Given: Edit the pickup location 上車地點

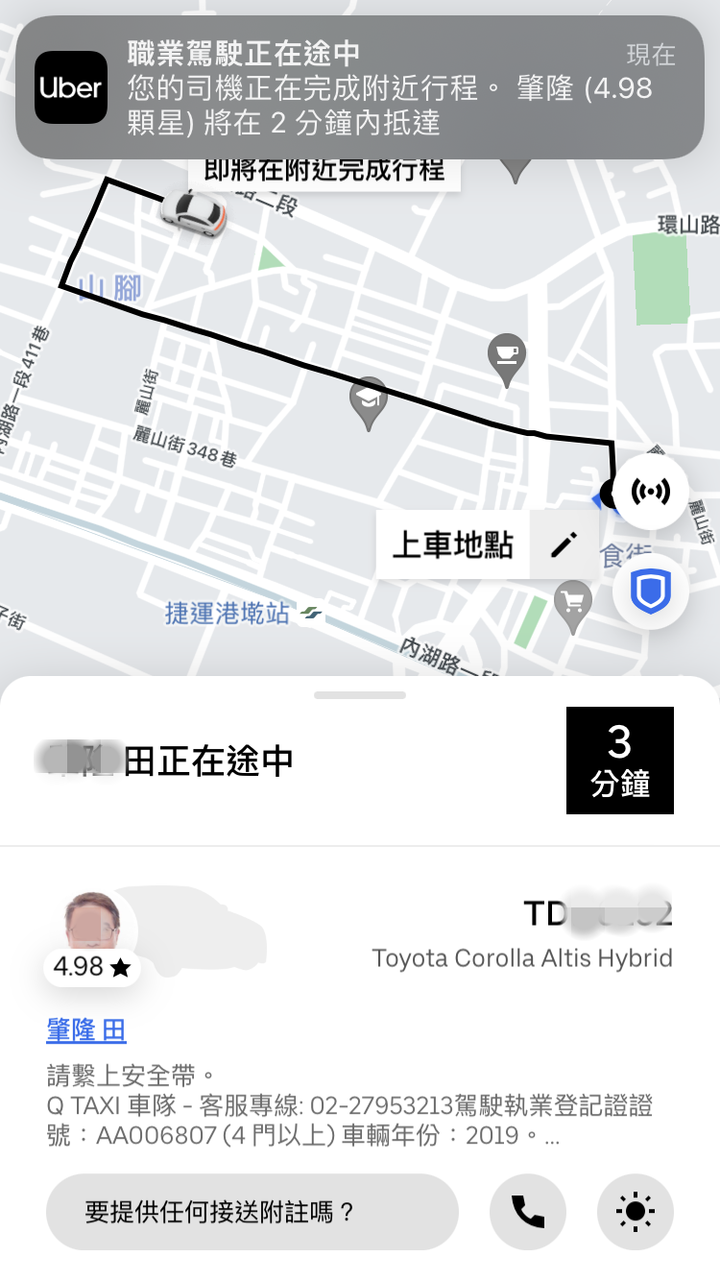Looking at the screenshot, I should (x=564, y=545).
